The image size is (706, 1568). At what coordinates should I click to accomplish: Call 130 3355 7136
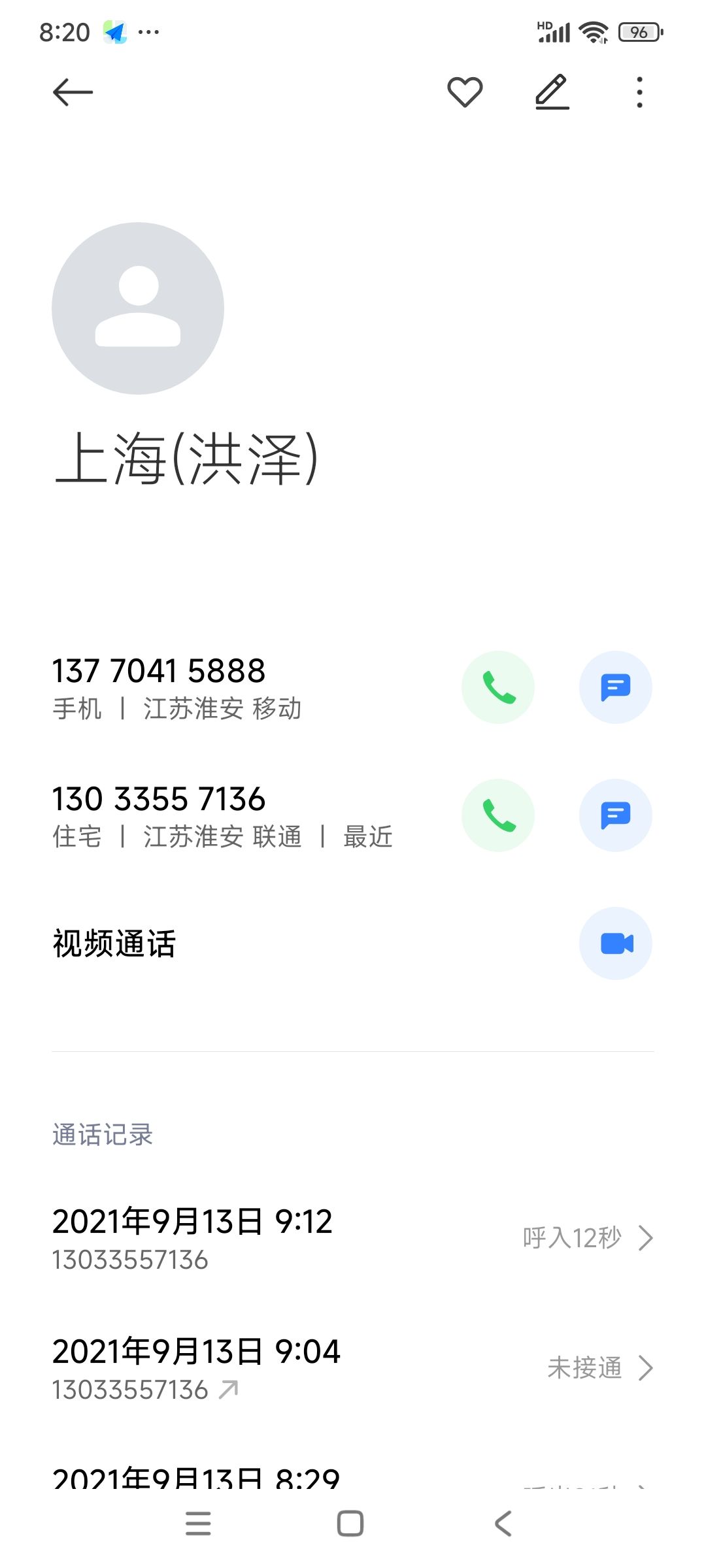[498, 815]
